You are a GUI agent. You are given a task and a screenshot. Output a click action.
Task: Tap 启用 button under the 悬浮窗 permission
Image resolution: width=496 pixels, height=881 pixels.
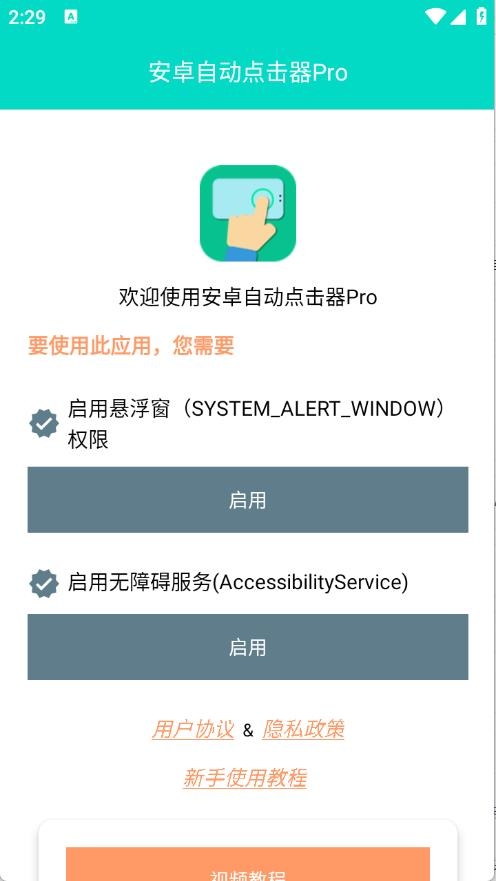click(x=248, y=499)
